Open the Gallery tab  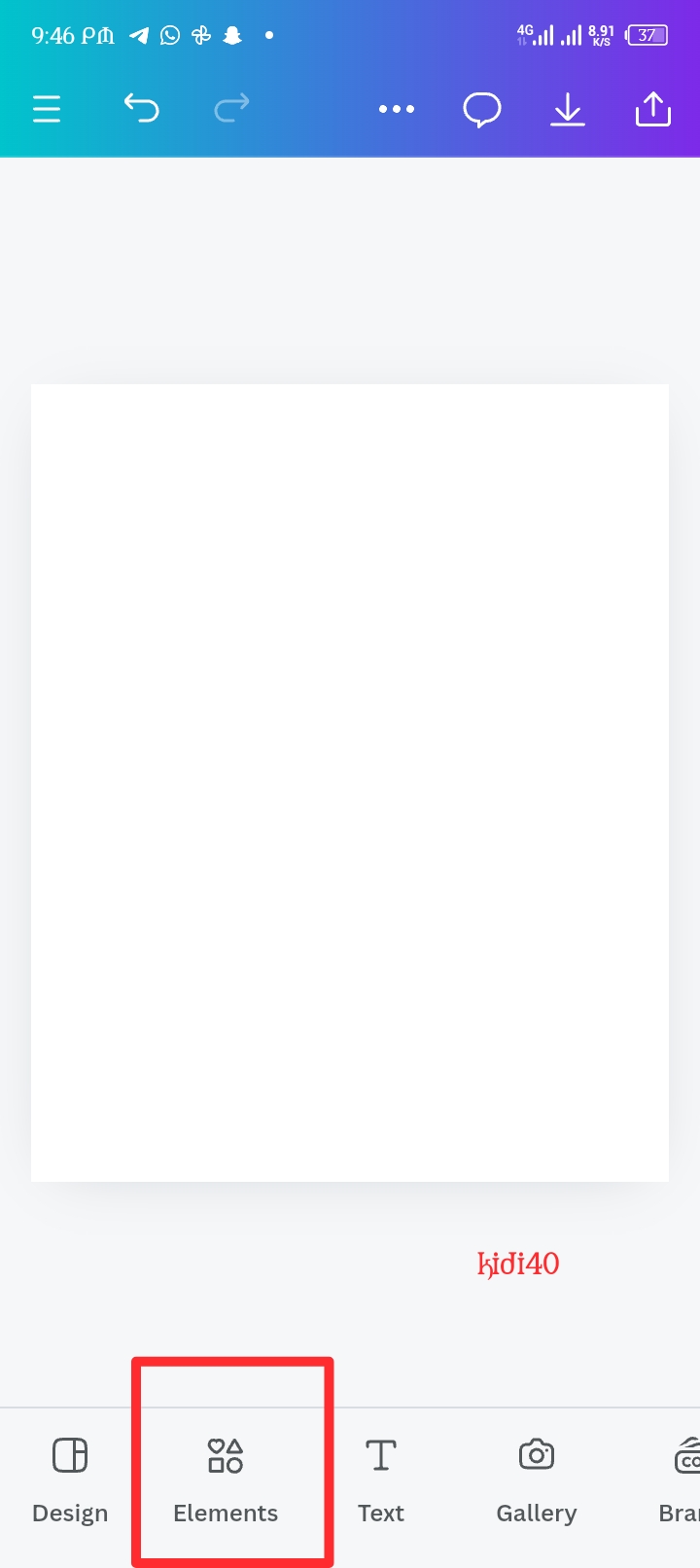click(537, 1480)
